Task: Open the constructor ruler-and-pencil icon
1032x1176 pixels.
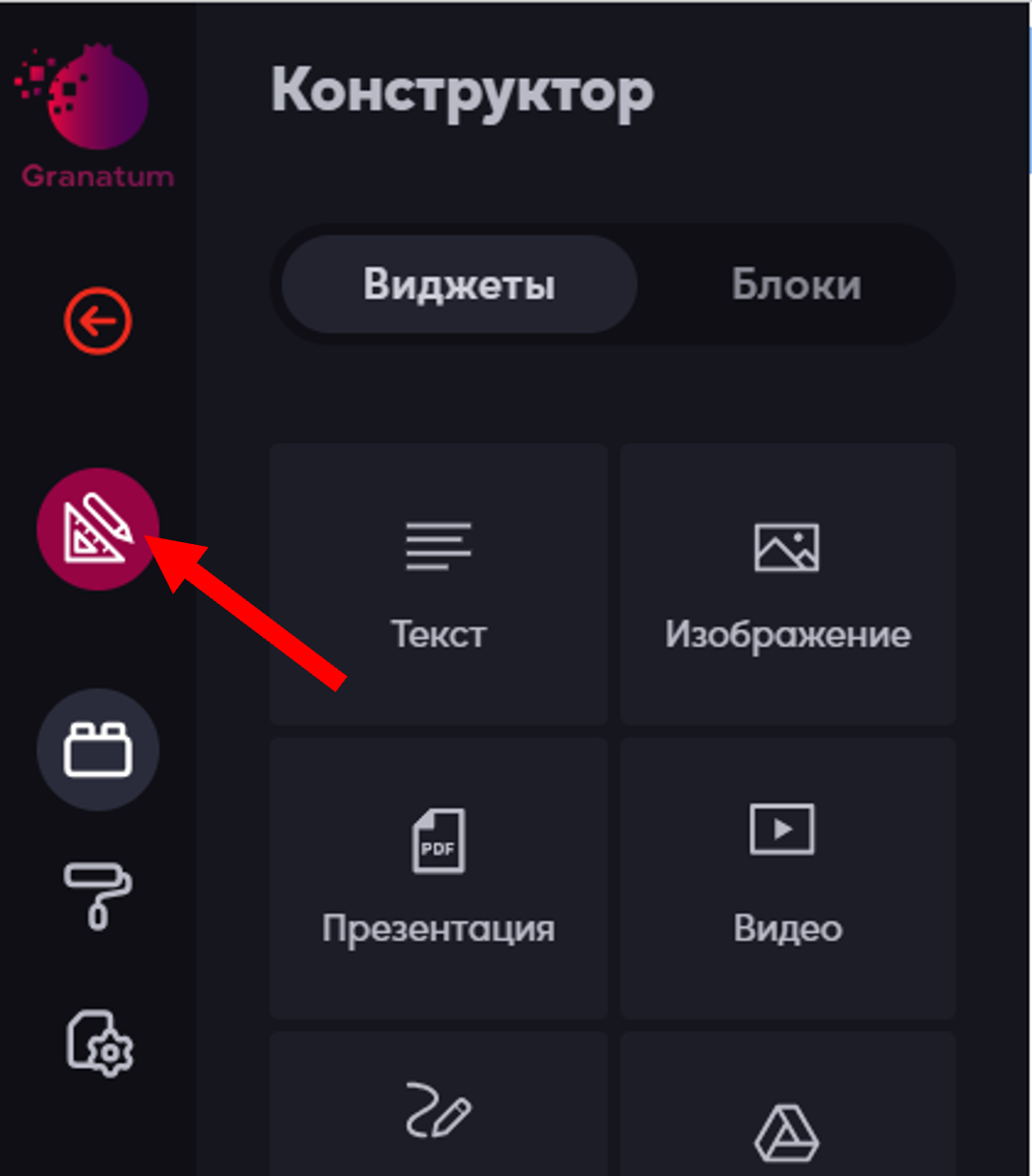Action: pos(97,529)
